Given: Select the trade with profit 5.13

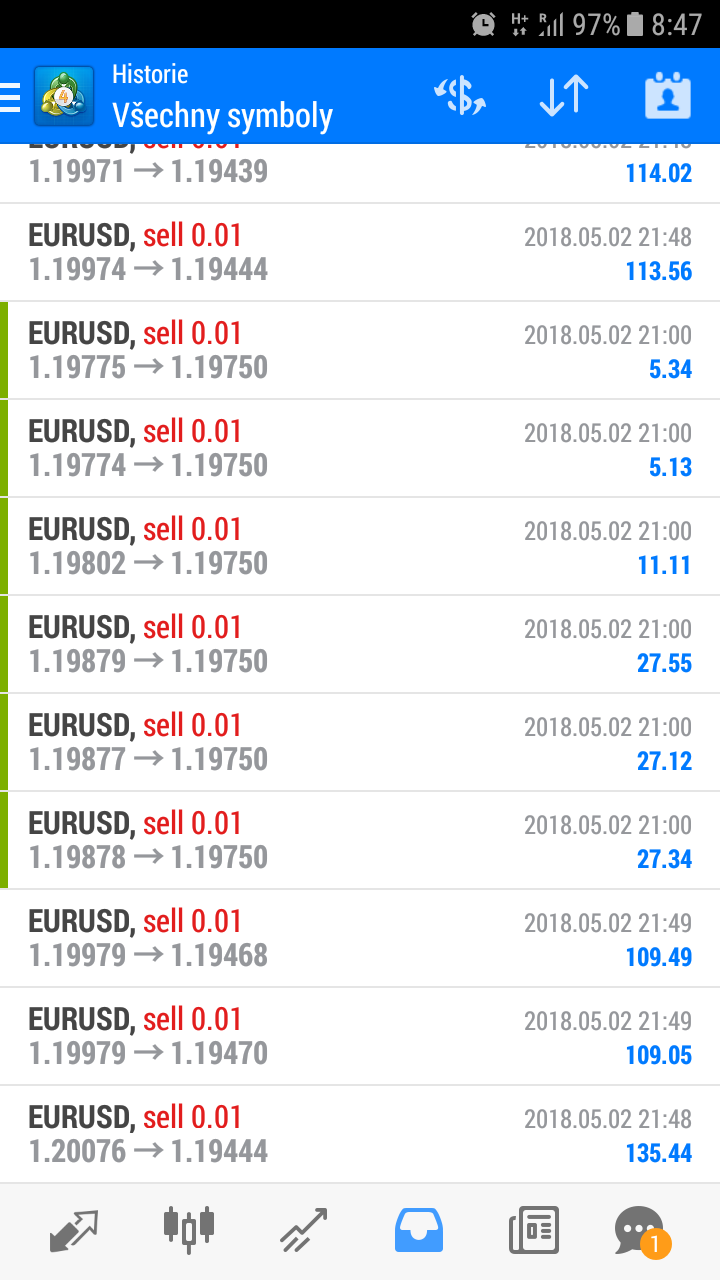Looking at the screenshot, I should click(360, 449).
